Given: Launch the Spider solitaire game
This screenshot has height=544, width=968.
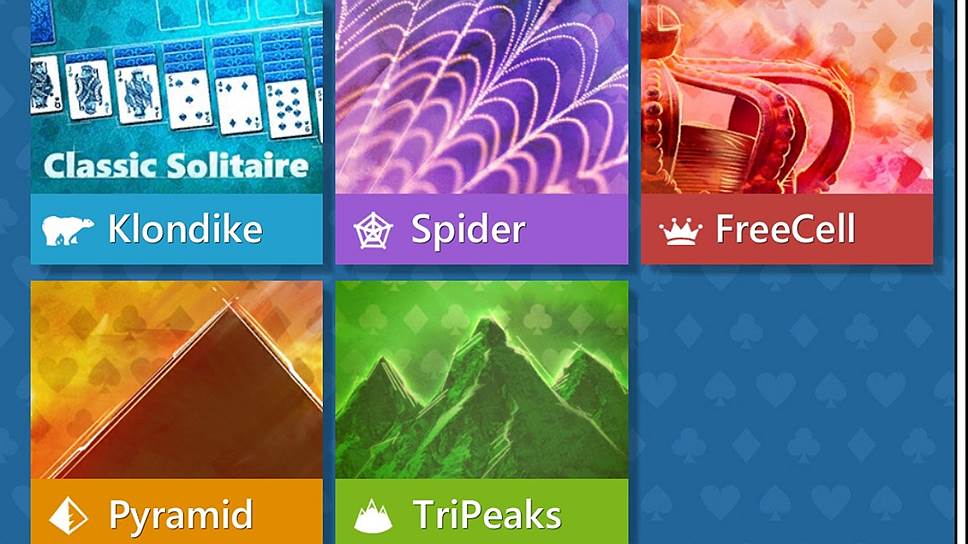Looking at the screenshot, I should click(x=481, y=130).
